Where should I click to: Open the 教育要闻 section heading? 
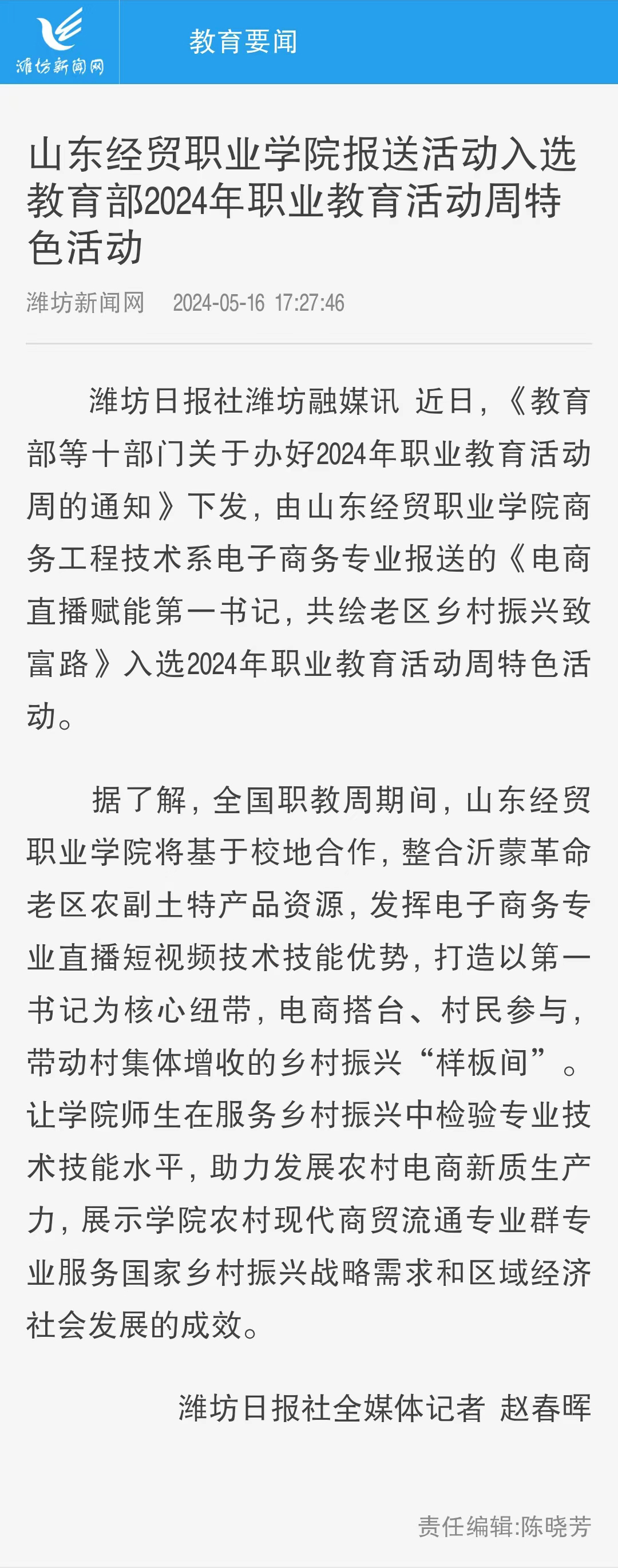pos(243,42)
